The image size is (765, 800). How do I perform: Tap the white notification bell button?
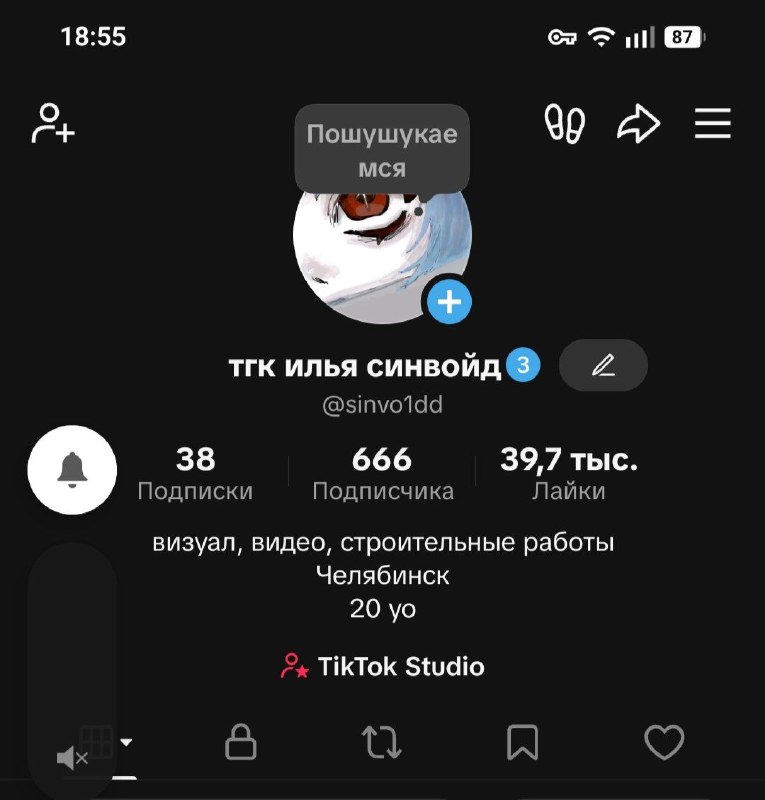pos(72,469)
